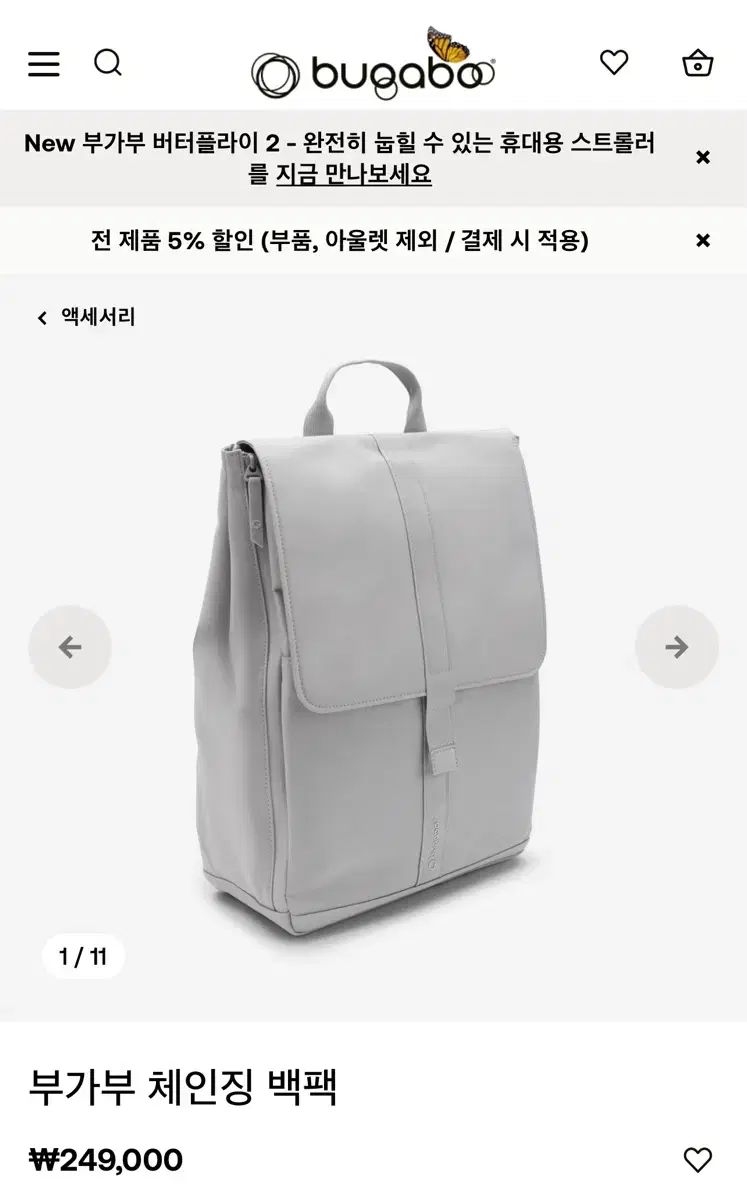Add 체인징 백팩 to wishlist

tap(697, 1160)
